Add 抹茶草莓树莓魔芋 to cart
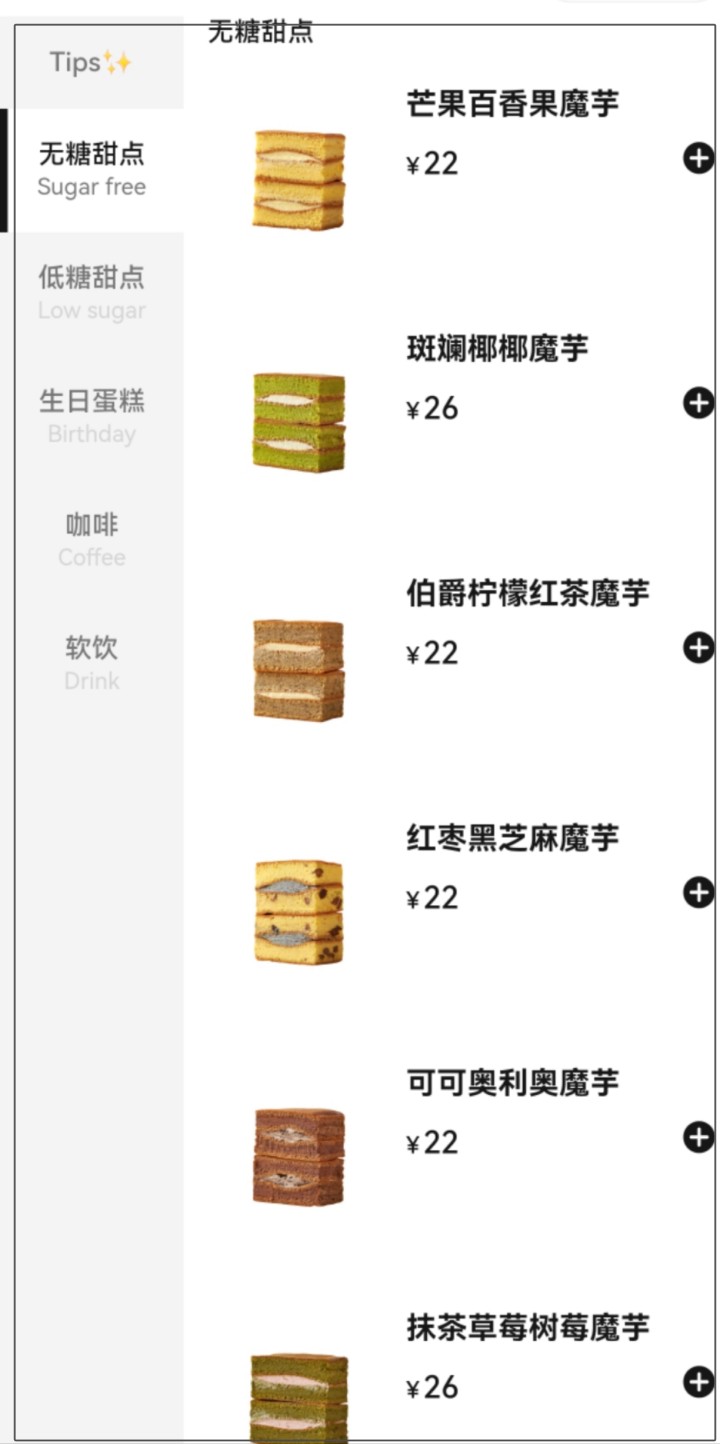Viewport: 720px width, 1444px height. (698, 1382)
